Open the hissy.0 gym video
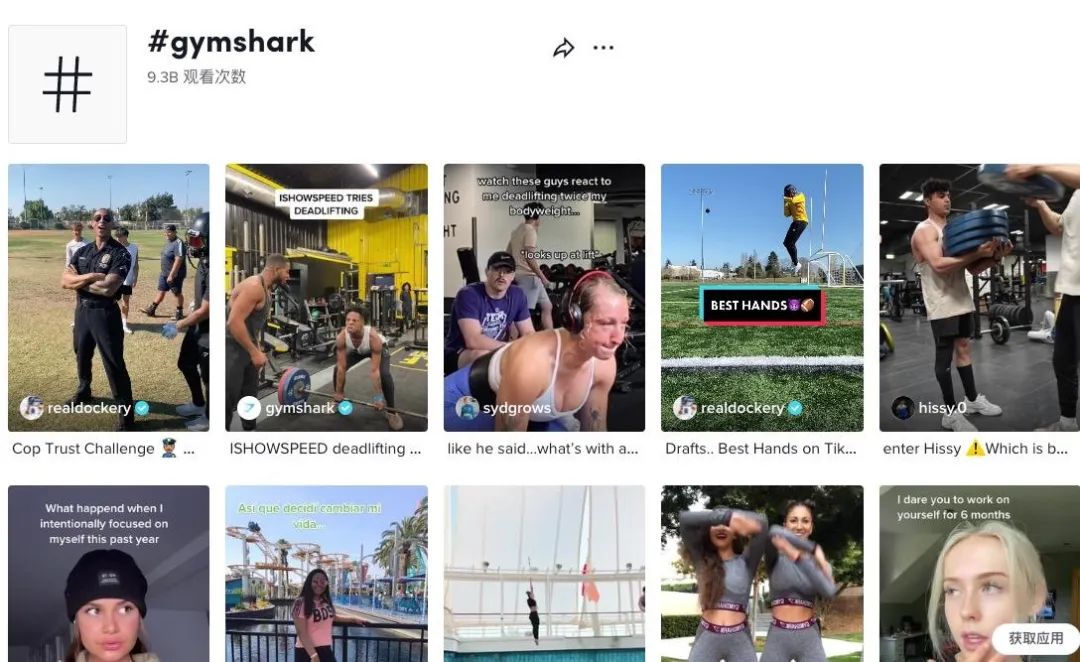This screenshot has width=1080, height=662. tap(979, 297)
